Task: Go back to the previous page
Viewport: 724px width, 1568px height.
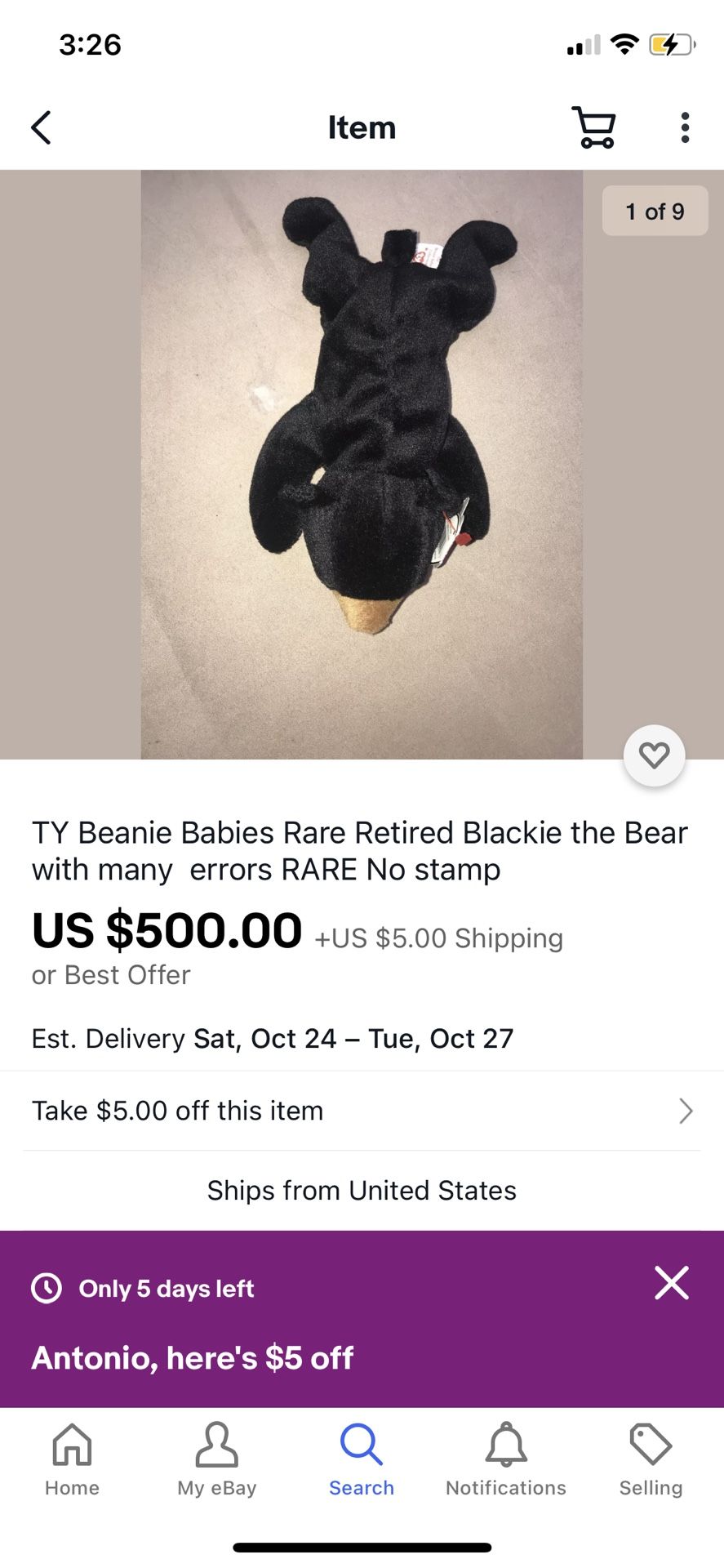Action: [41, 127]
